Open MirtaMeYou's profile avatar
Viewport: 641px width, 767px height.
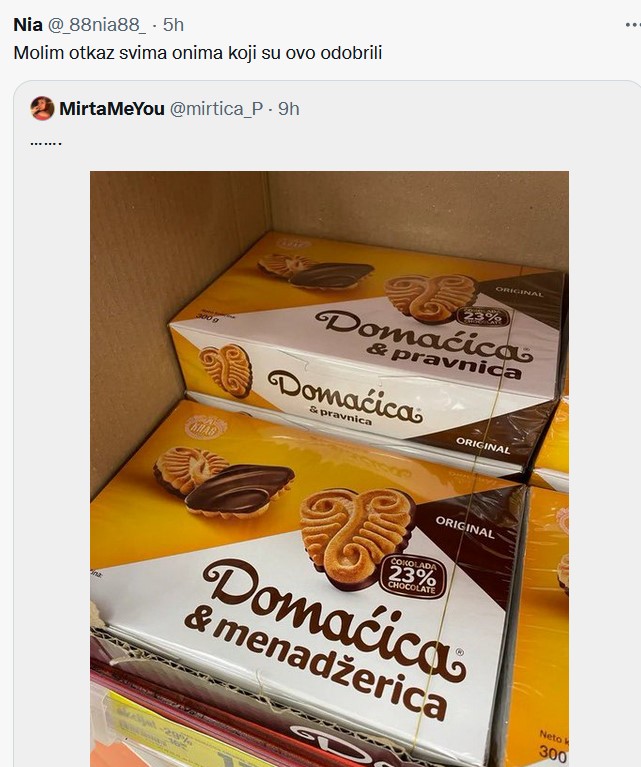pyautogui.click(x=42, y=108)
